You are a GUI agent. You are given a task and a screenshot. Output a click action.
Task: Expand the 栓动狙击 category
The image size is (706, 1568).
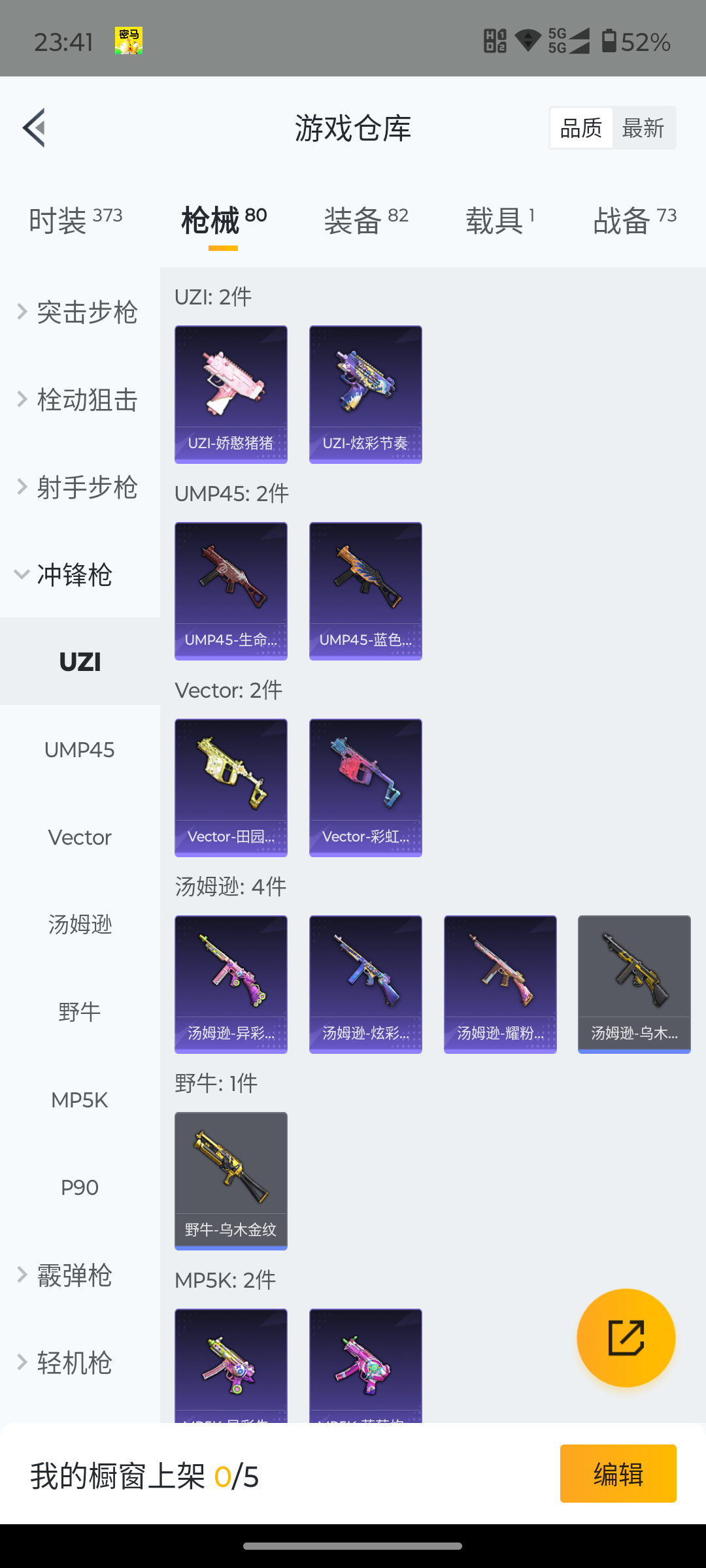(78, 400)
